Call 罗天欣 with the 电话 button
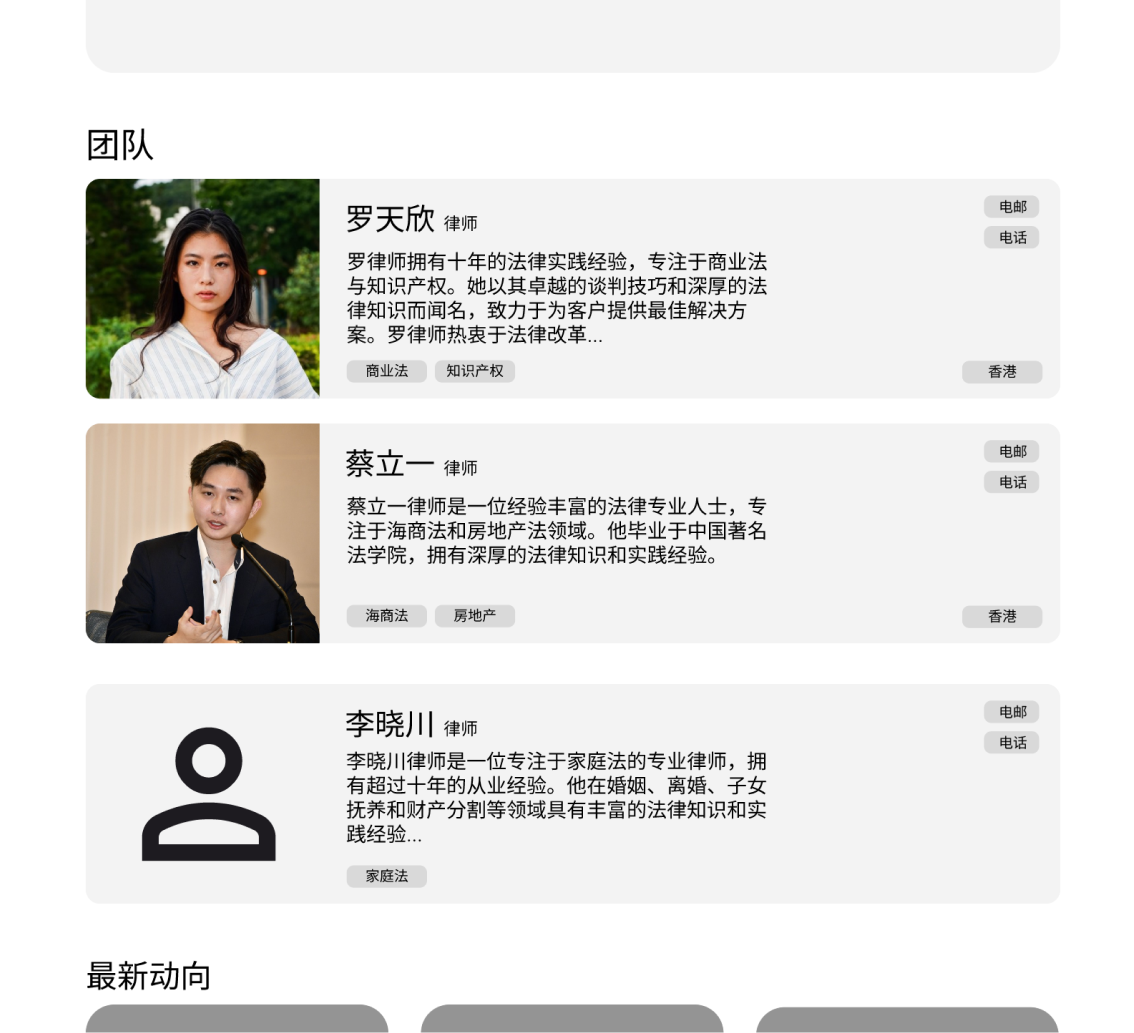The image size is (1134, 1033). [x=1011, y=238]
